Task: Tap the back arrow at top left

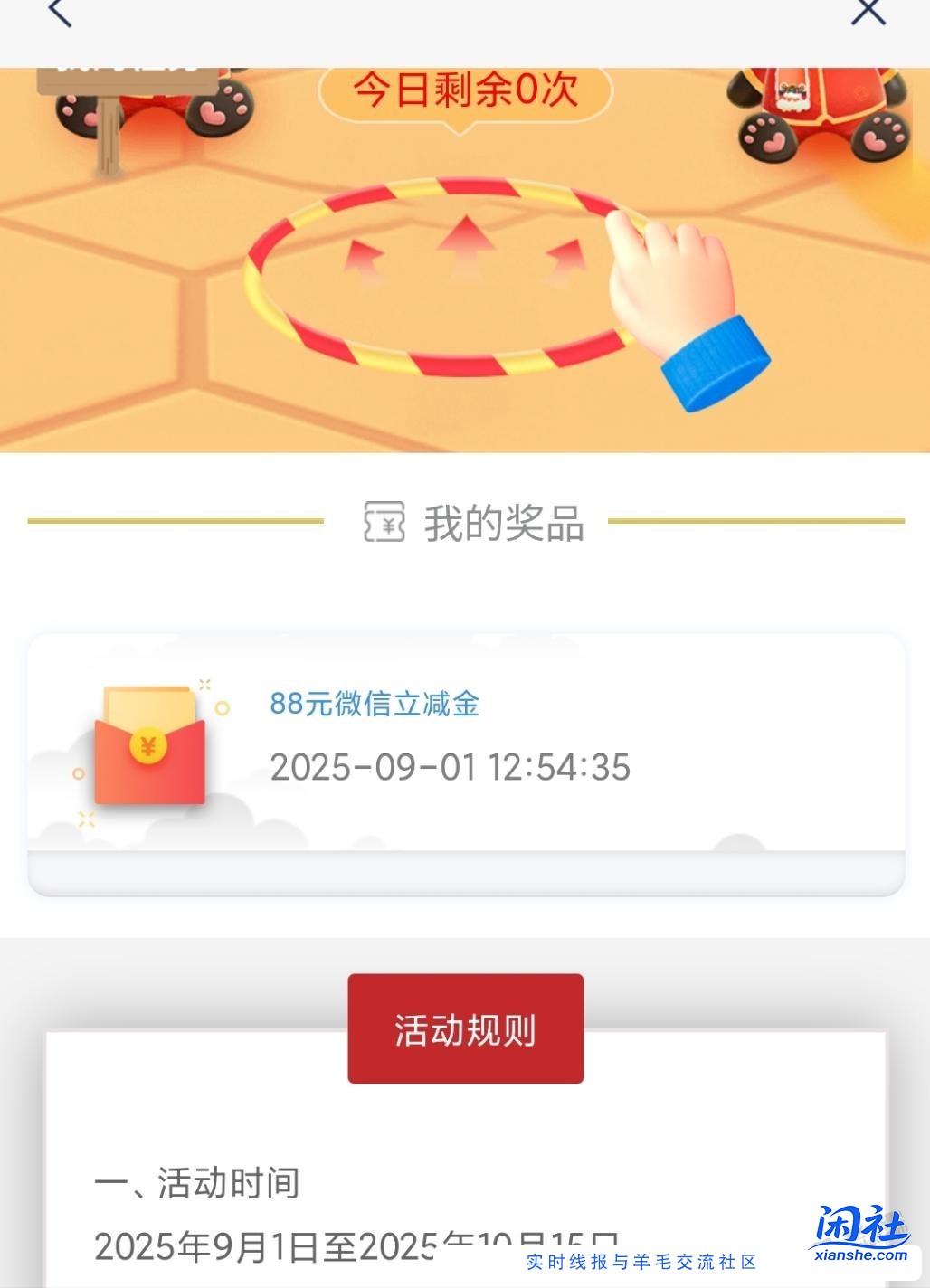Action: (x=58, y=13)
